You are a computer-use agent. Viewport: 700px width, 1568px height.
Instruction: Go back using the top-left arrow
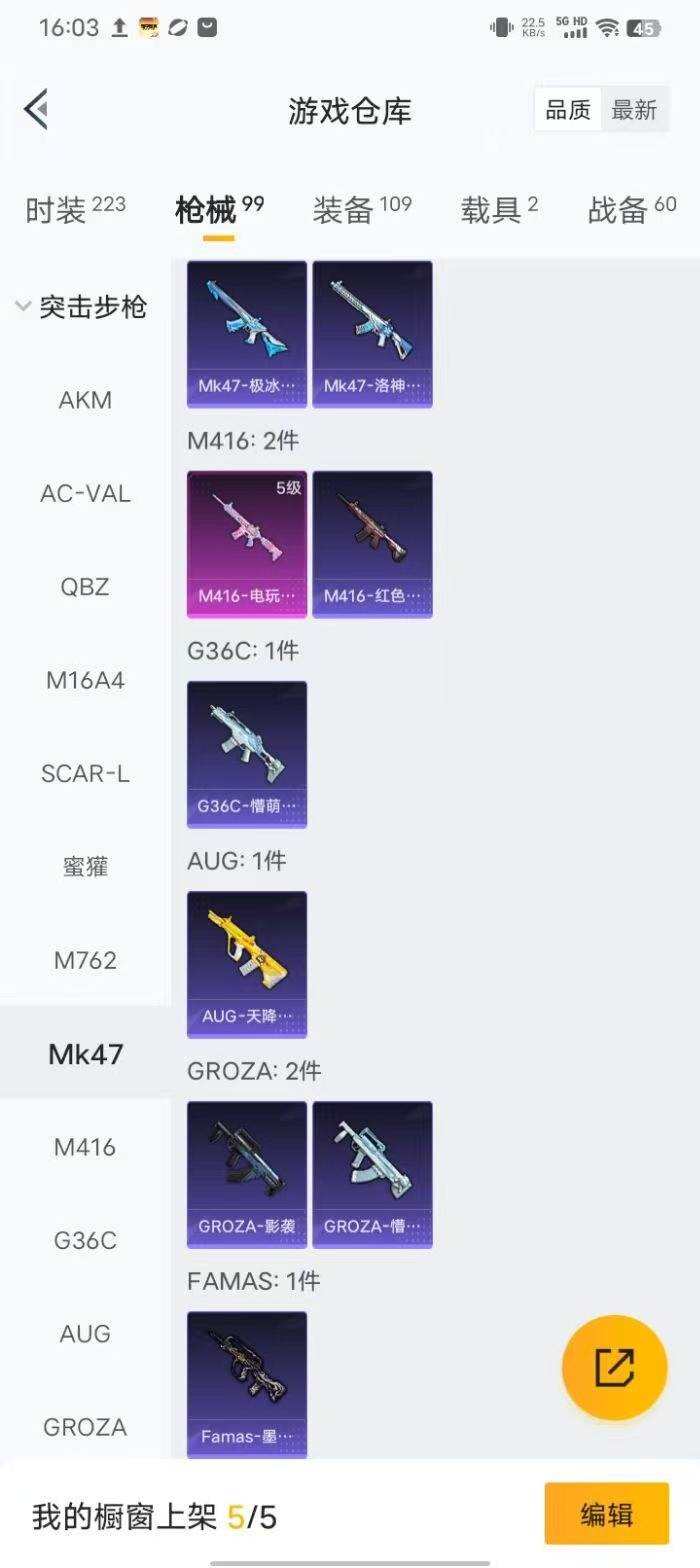[37, 109]
